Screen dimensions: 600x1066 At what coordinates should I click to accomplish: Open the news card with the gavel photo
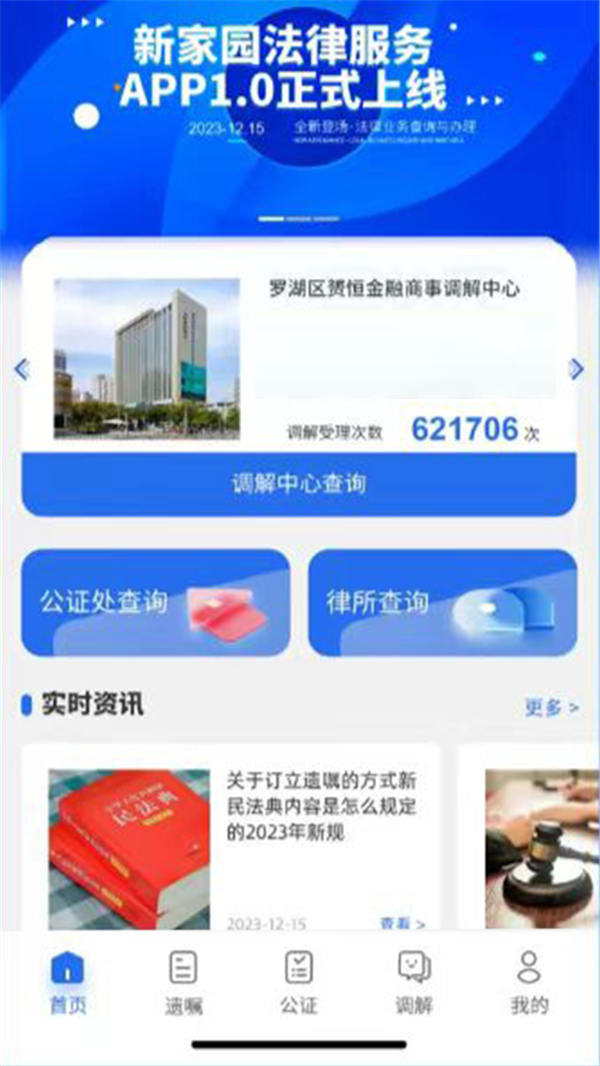click(x=540, y=840)
